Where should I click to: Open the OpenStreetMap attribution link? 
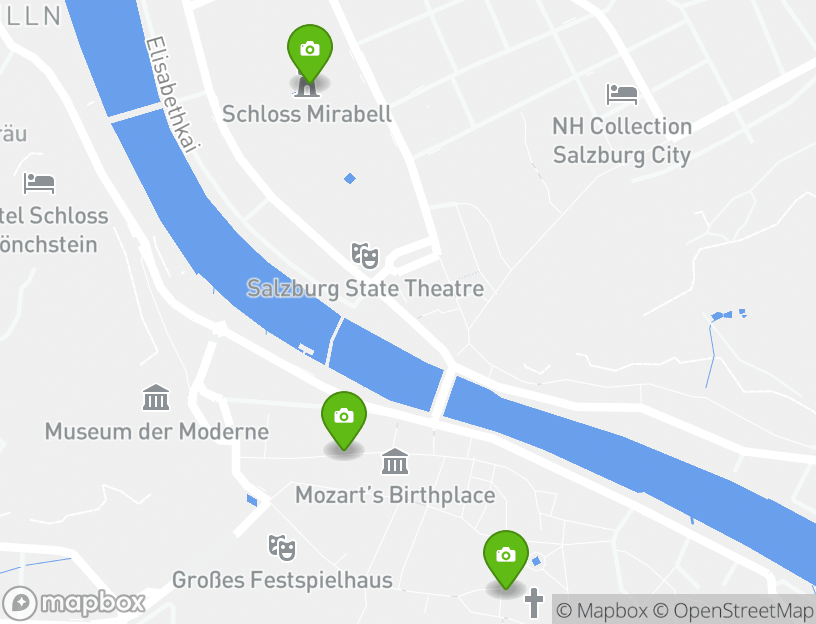click(734, 610)
